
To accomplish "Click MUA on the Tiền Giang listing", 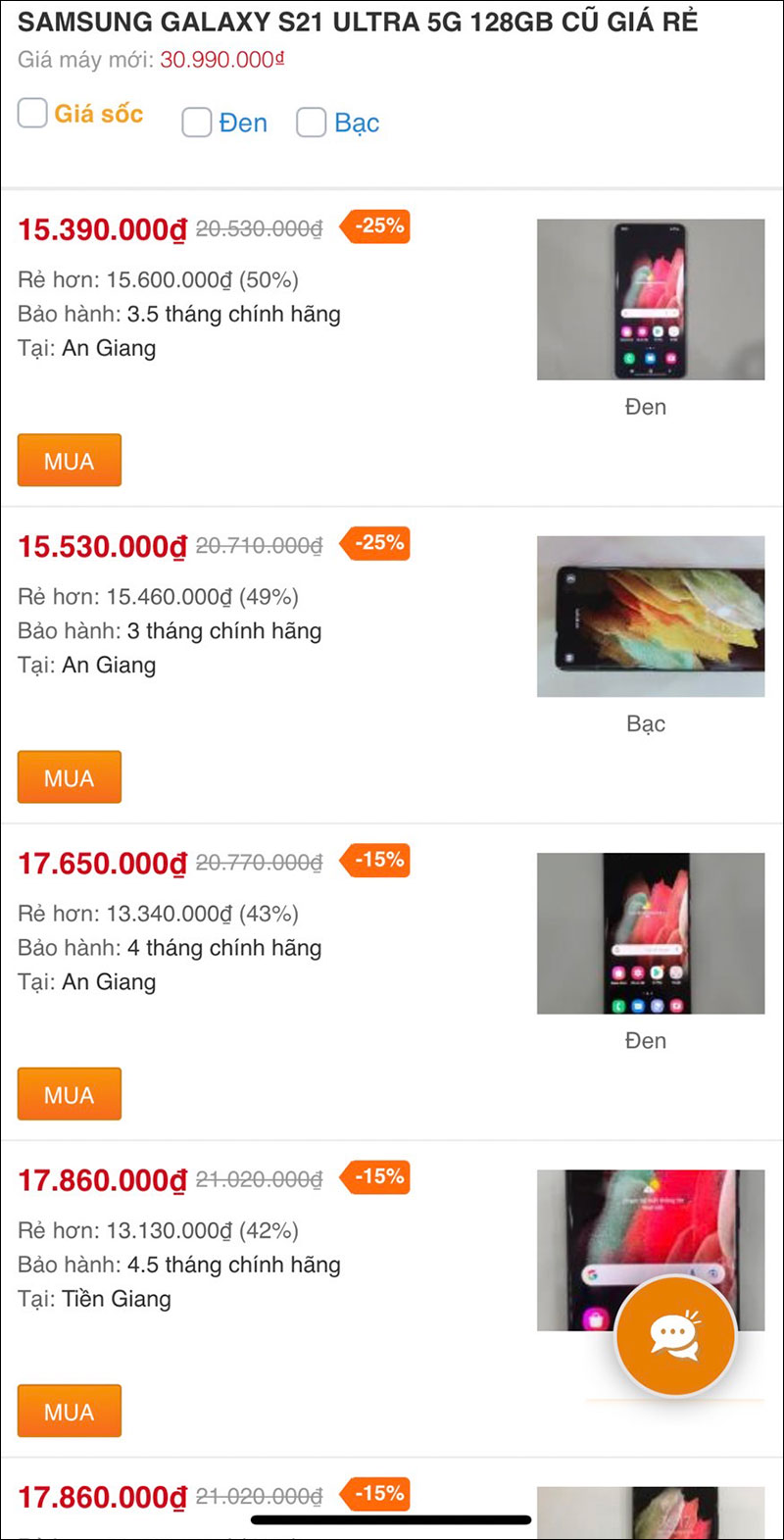I will pyautogui.click(x=69, y=1411).
